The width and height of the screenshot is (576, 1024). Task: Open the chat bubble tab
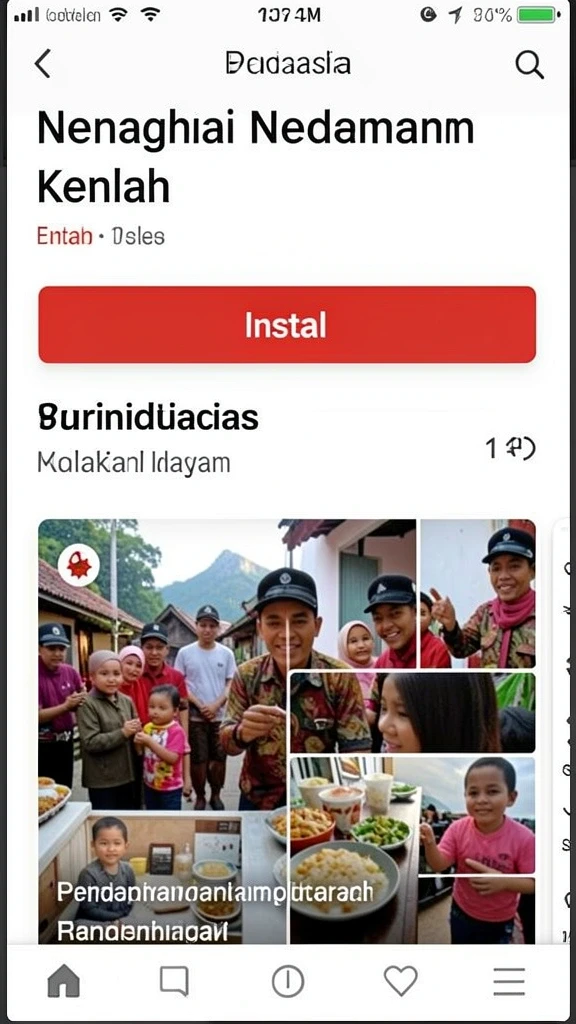(174, 981)
